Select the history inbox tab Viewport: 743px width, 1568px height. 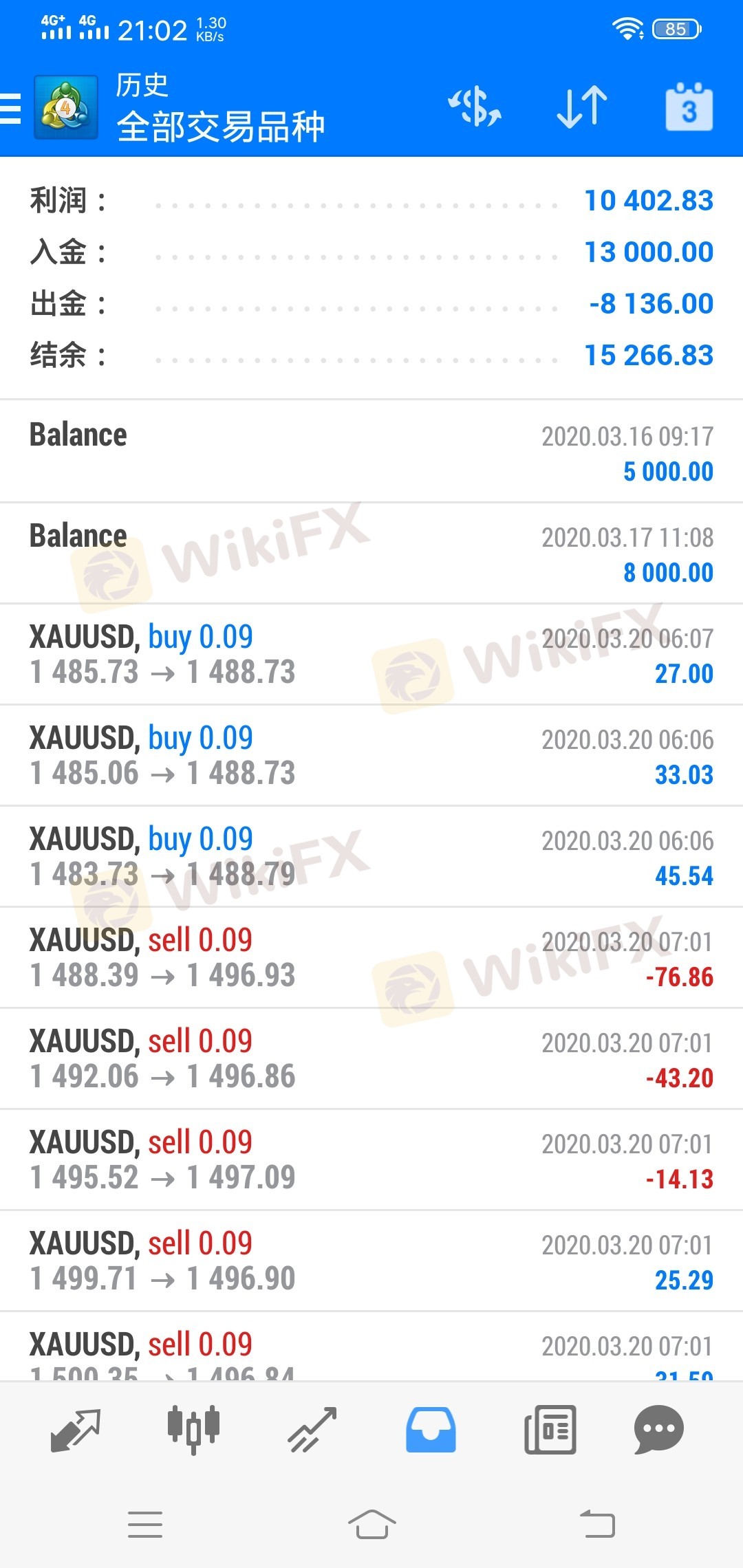tap(431, 1430)
